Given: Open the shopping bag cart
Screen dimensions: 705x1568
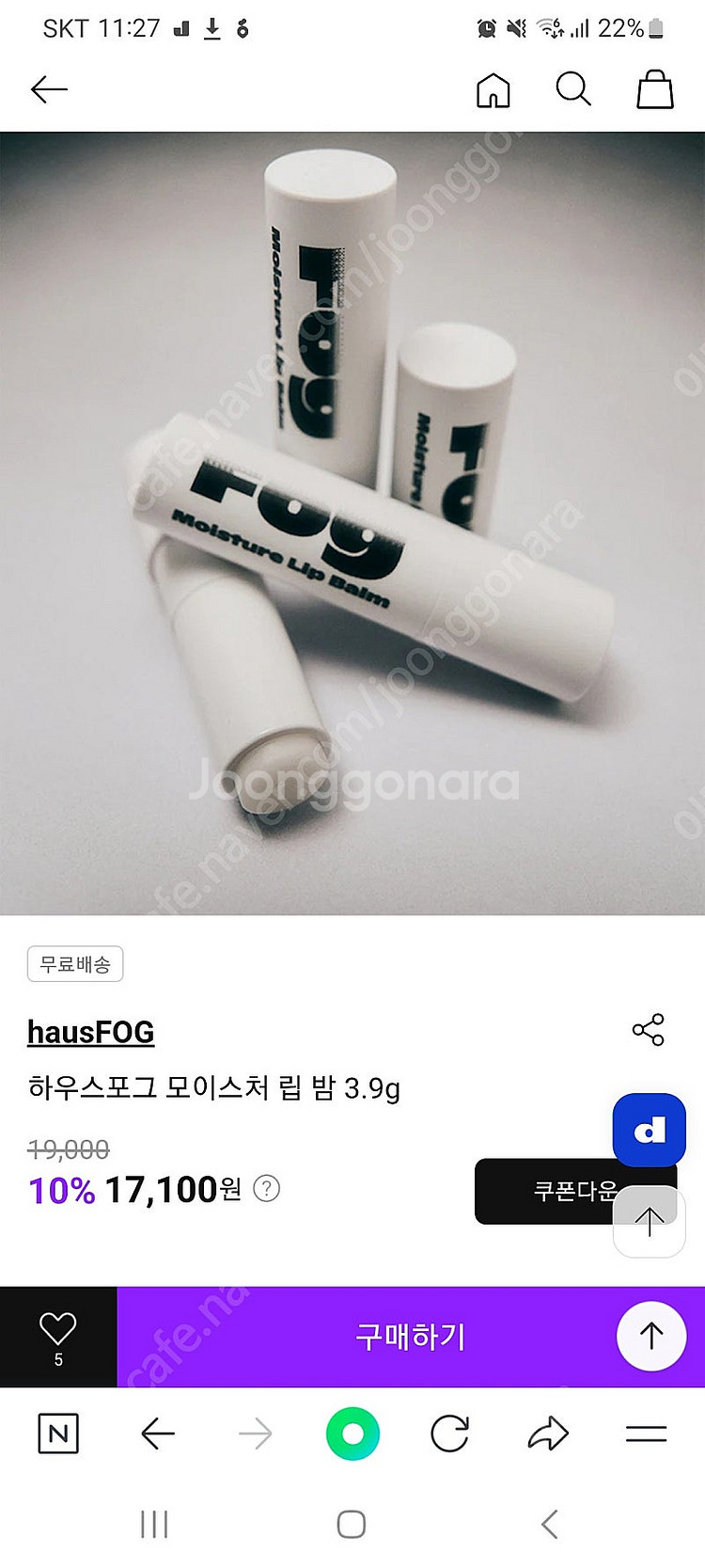Looking at the screenshot, I should (x=655, y=90).
